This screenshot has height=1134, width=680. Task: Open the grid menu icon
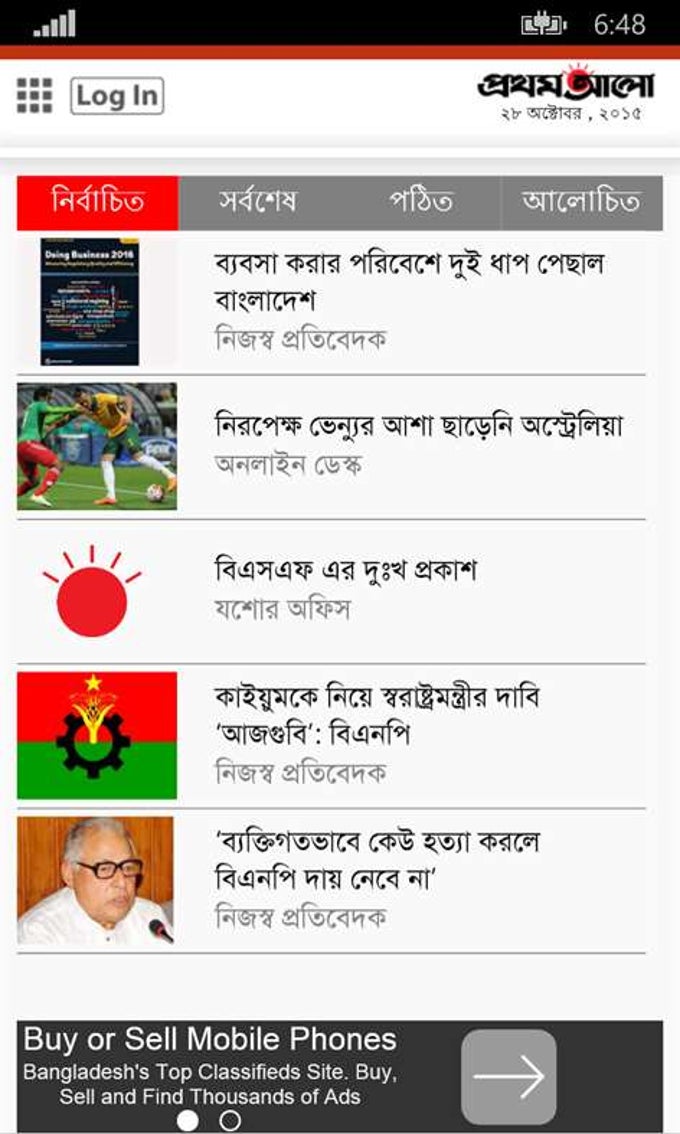click(x=35, y=95)
